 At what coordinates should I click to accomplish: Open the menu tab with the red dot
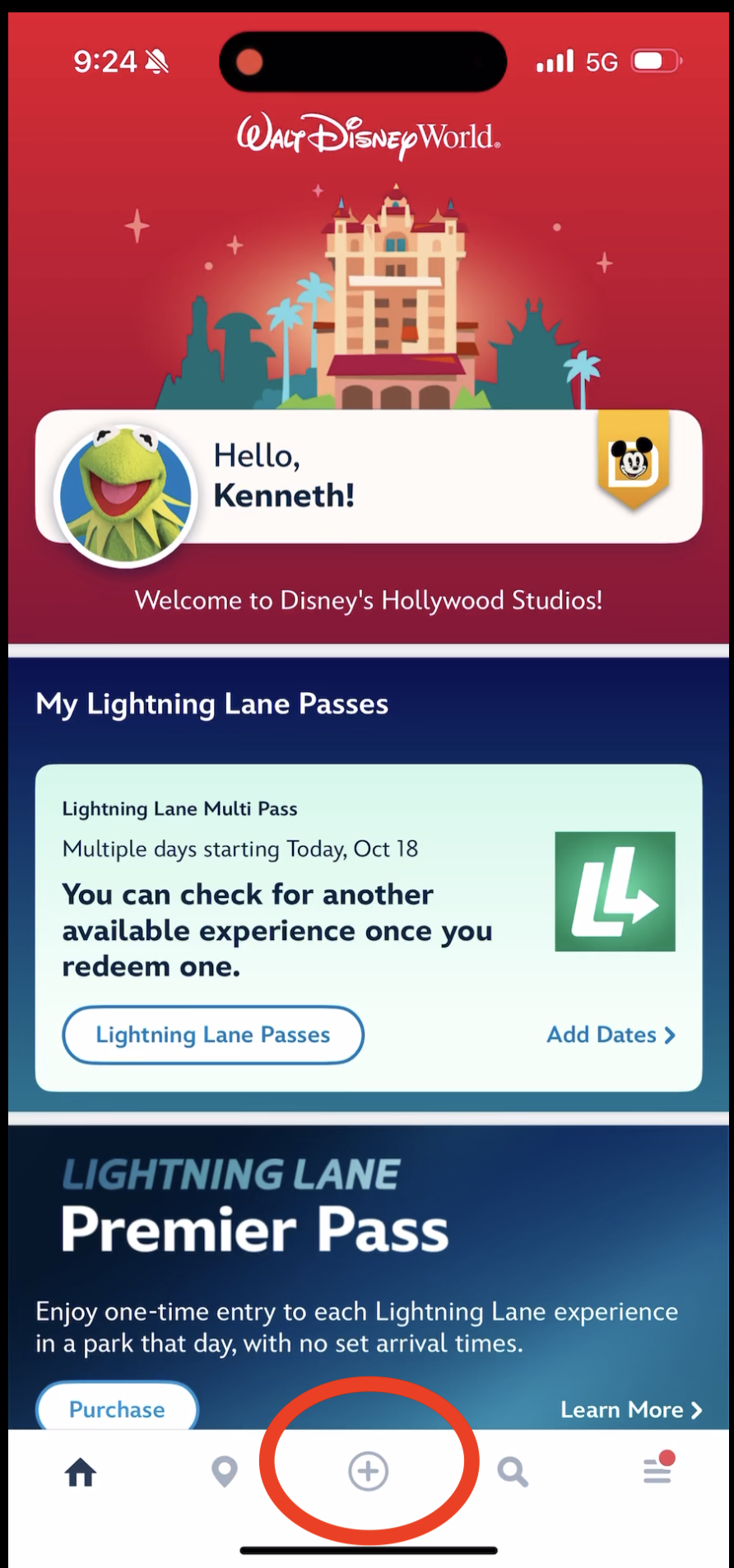pyautogui.click(x=657, y=1468)
